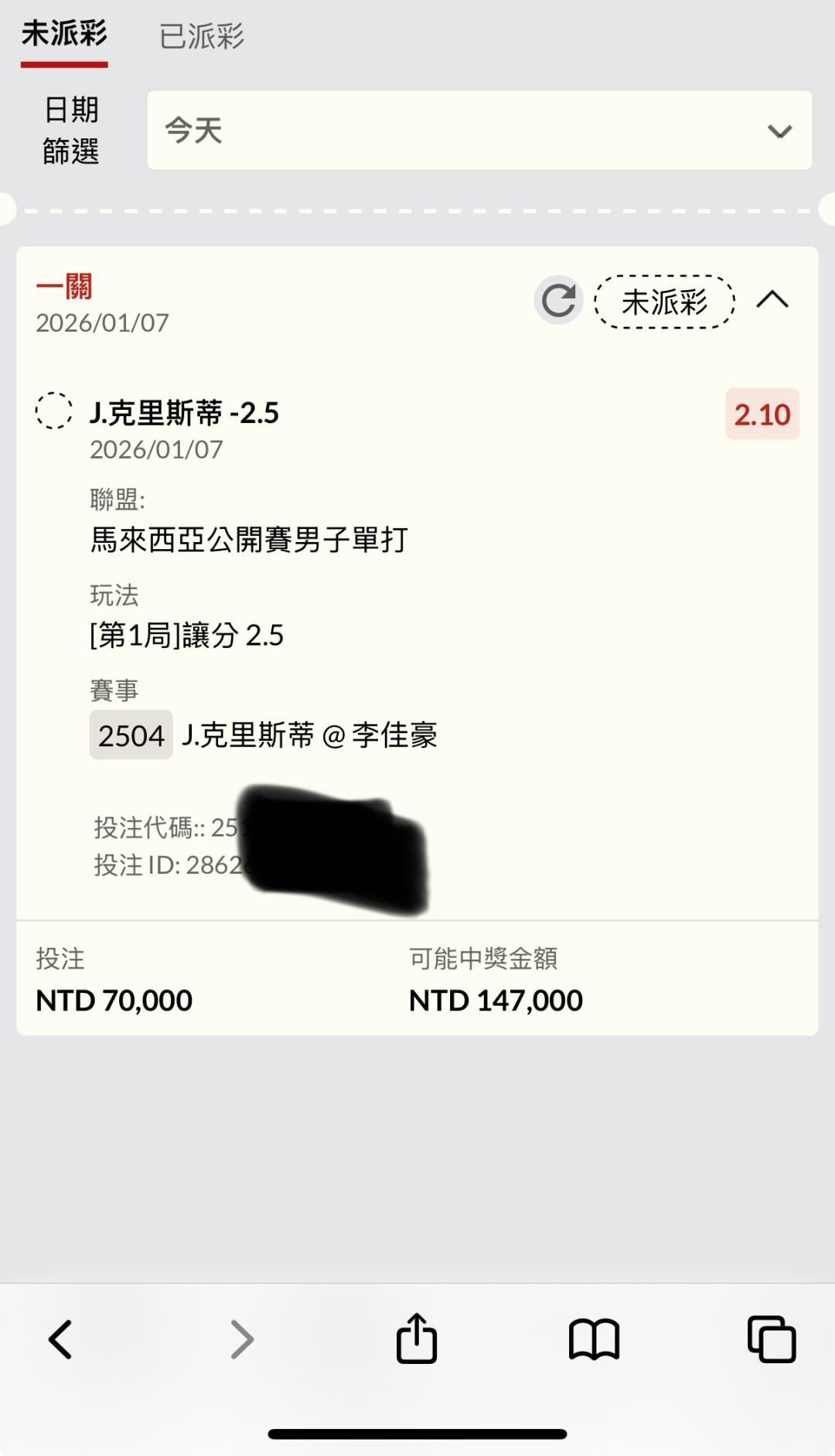
Task: Show open browser tabs
Action: coord(771,1339)
